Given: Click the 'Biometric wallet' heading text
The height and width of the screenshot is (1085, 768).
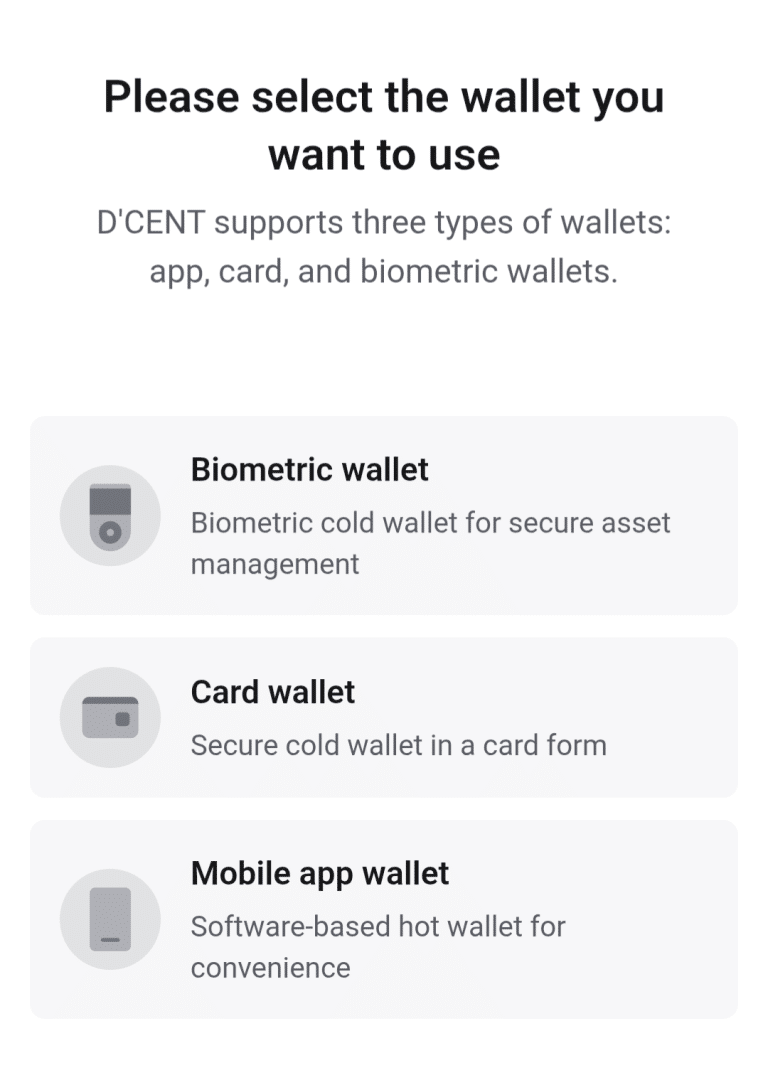Looking at the screenshot, I should (x=309, y=469).
